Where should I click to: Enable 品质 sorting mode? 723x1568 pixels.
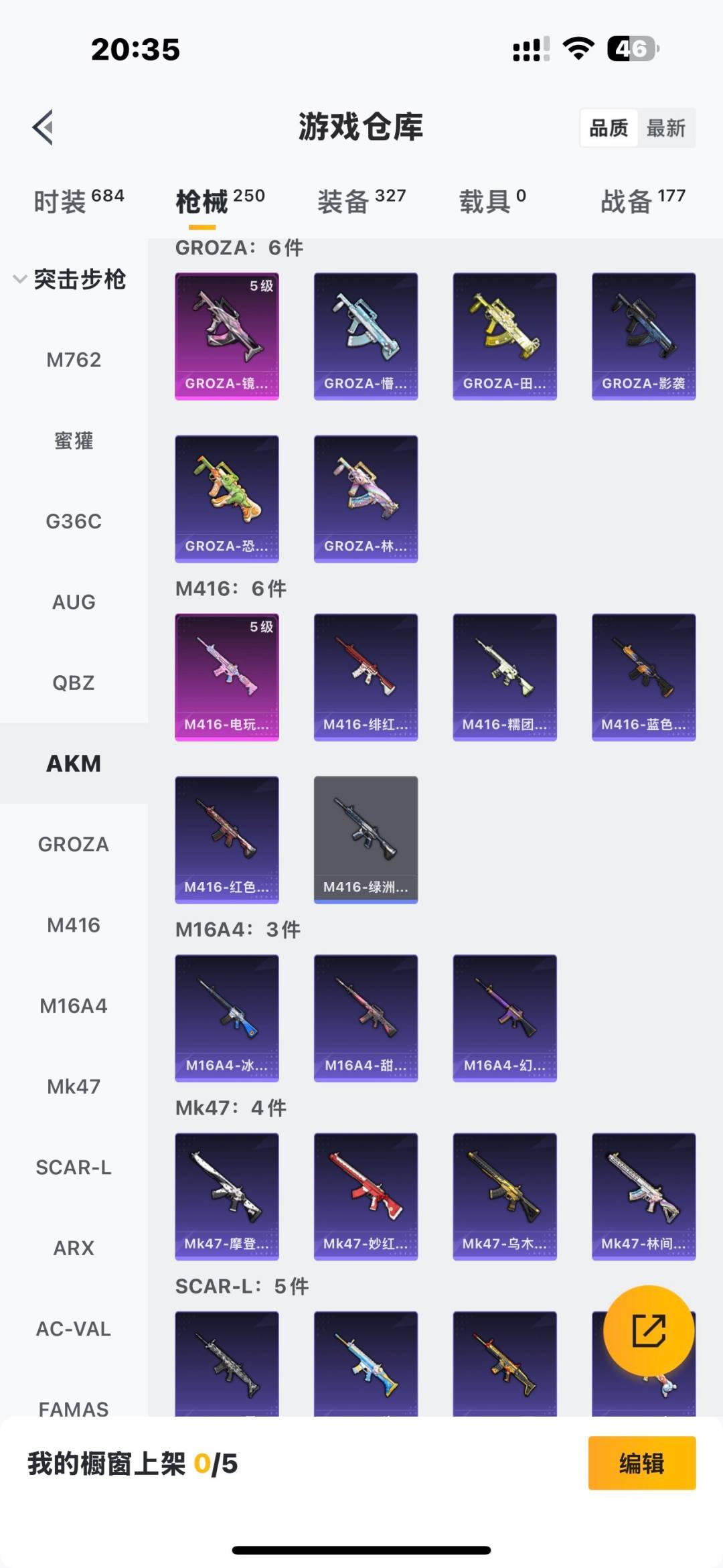coord(608,127)
